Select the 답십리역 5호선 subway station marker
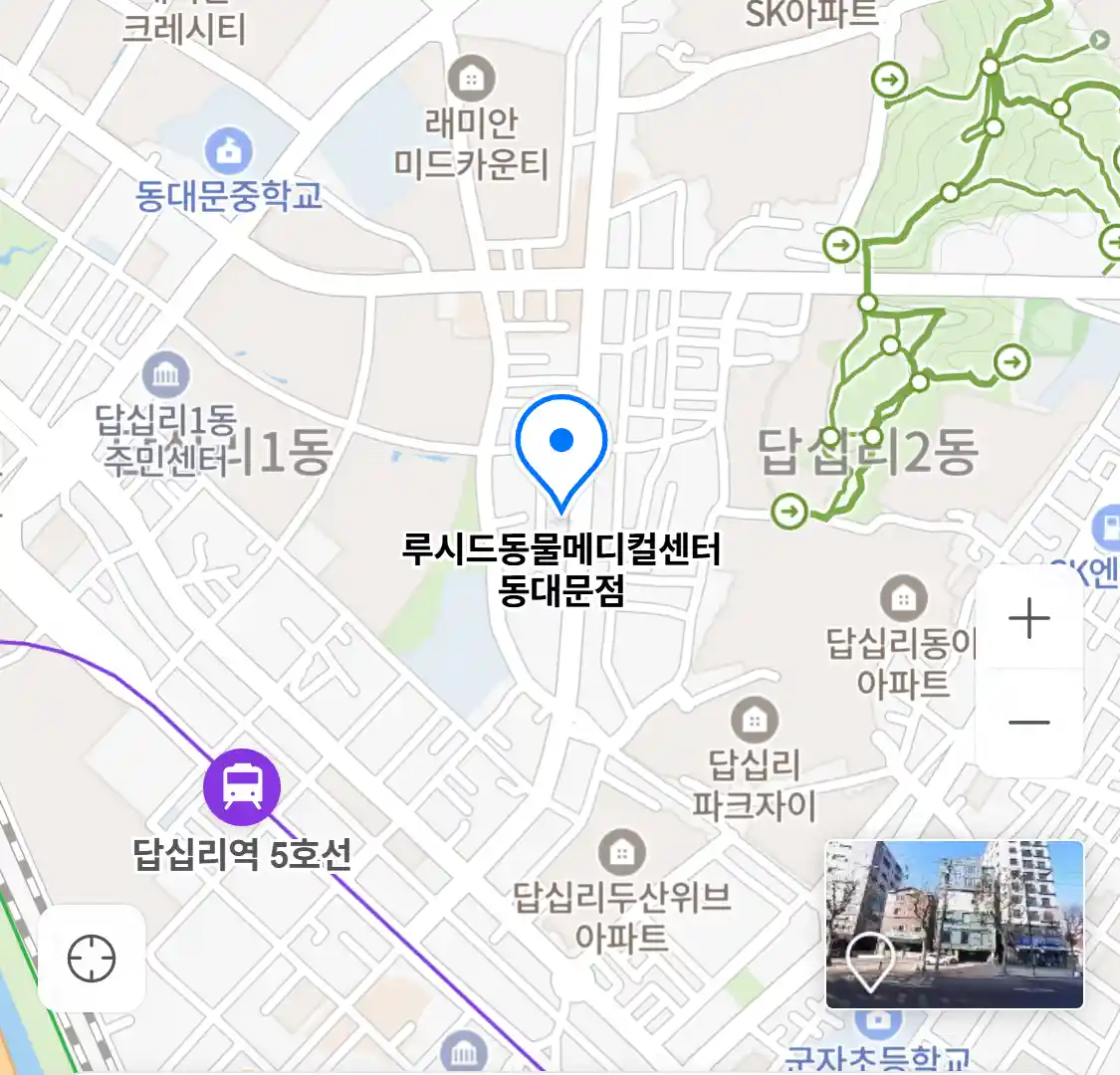The width and height of the screenshot is (1120, 1075). 242,786
